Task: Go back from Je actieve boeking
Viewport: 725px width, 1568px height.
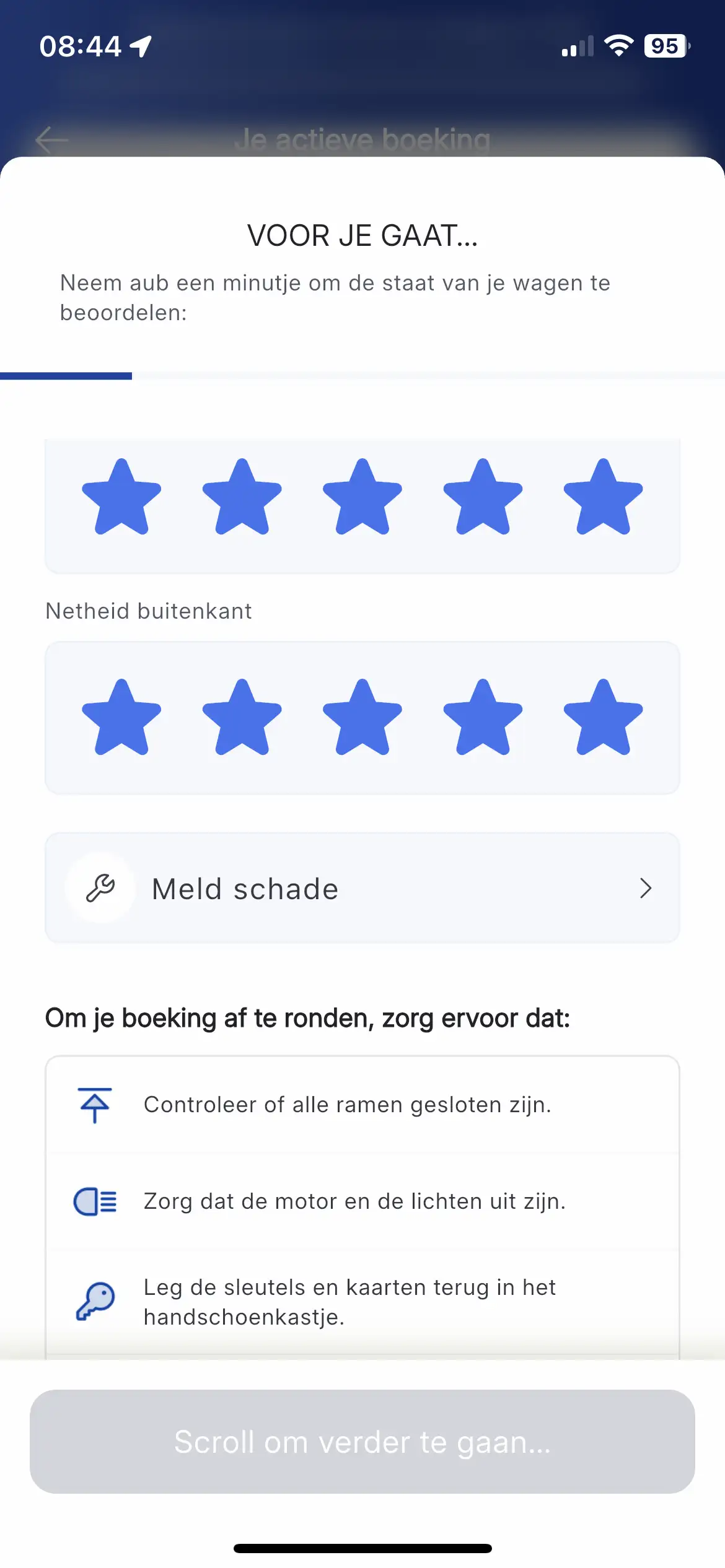Action: coord(51,139)
